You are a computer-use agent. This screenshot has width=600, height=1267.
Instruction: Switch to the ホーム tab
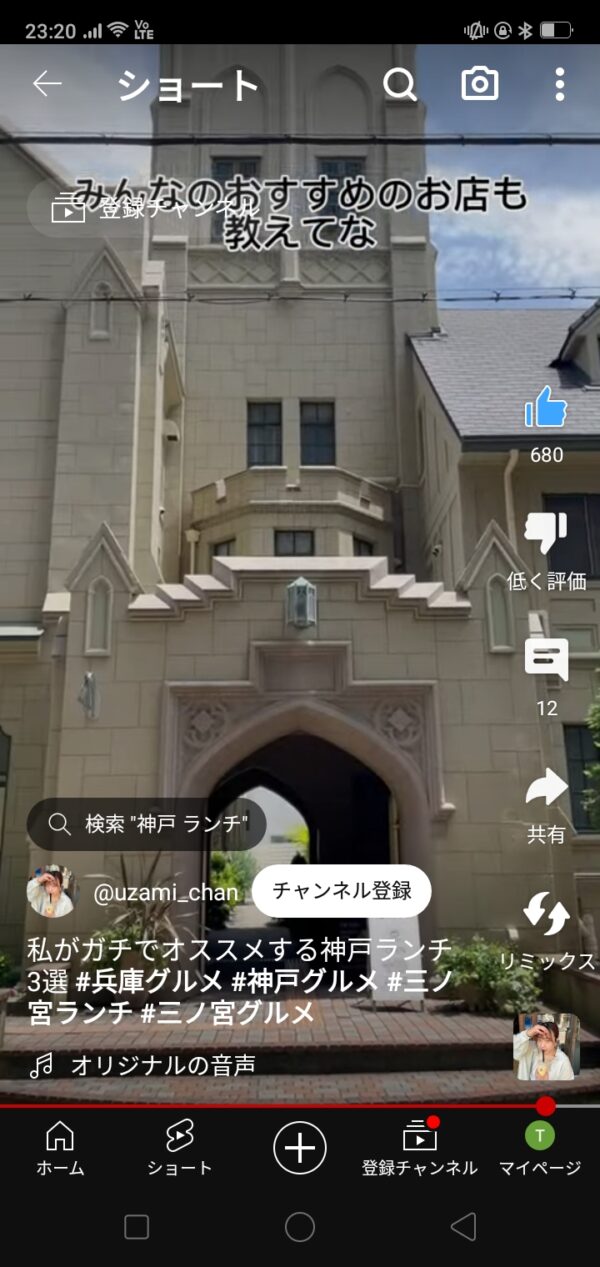60,1147
